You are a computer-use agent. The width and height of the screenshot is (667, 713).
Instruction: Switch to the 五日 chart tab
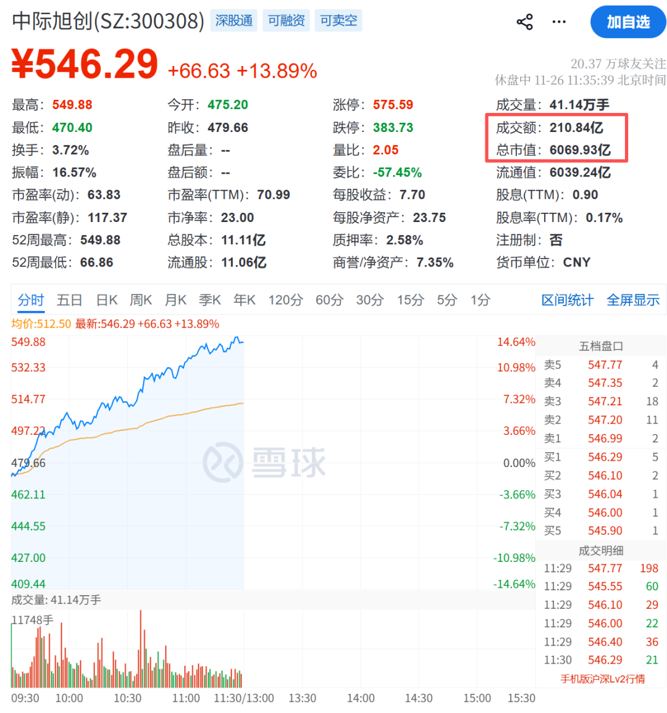point(69,299)
